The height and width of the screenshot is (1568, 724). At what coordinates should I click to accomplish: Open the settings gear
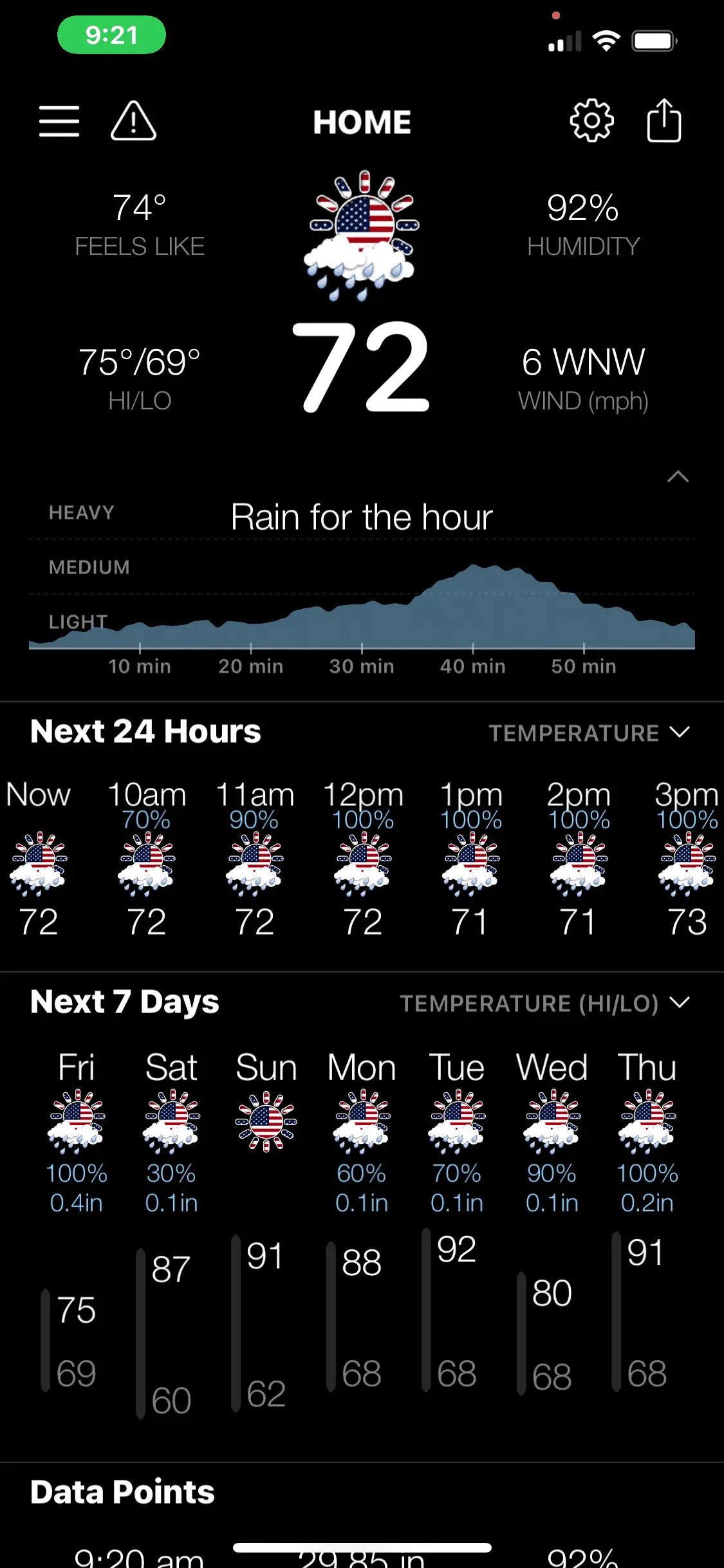[x=591, y=121]
